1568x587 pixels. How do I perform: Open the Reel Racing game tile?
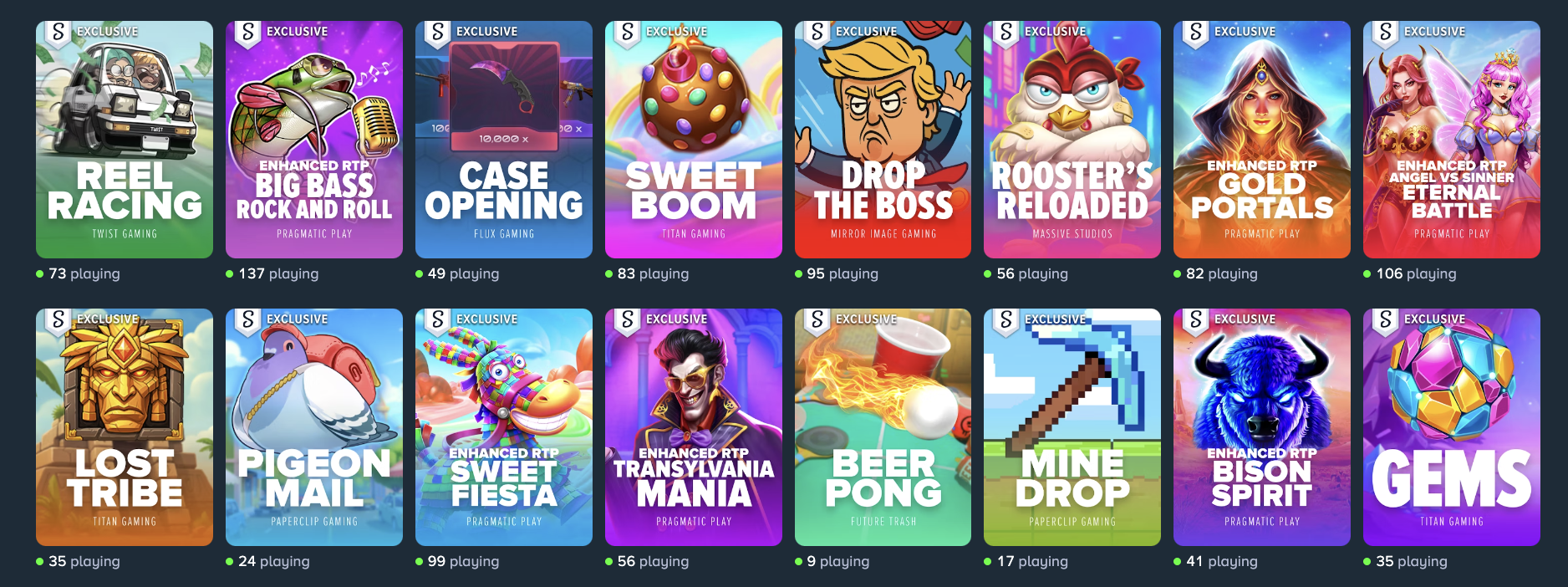click(x=125, y=140)
